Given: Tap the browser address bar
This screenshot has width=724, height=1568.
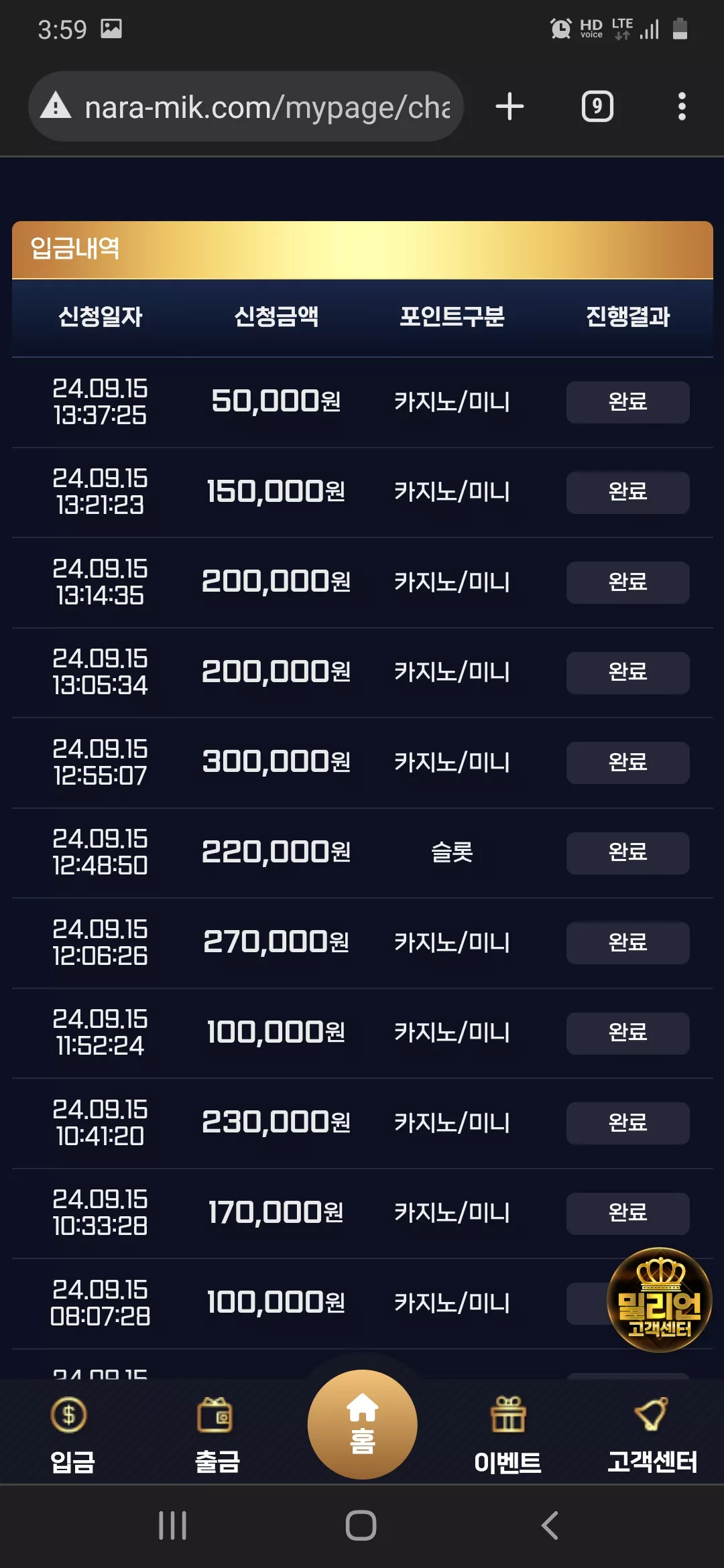Looking at the screenshot, I should [x=245, y=107].
